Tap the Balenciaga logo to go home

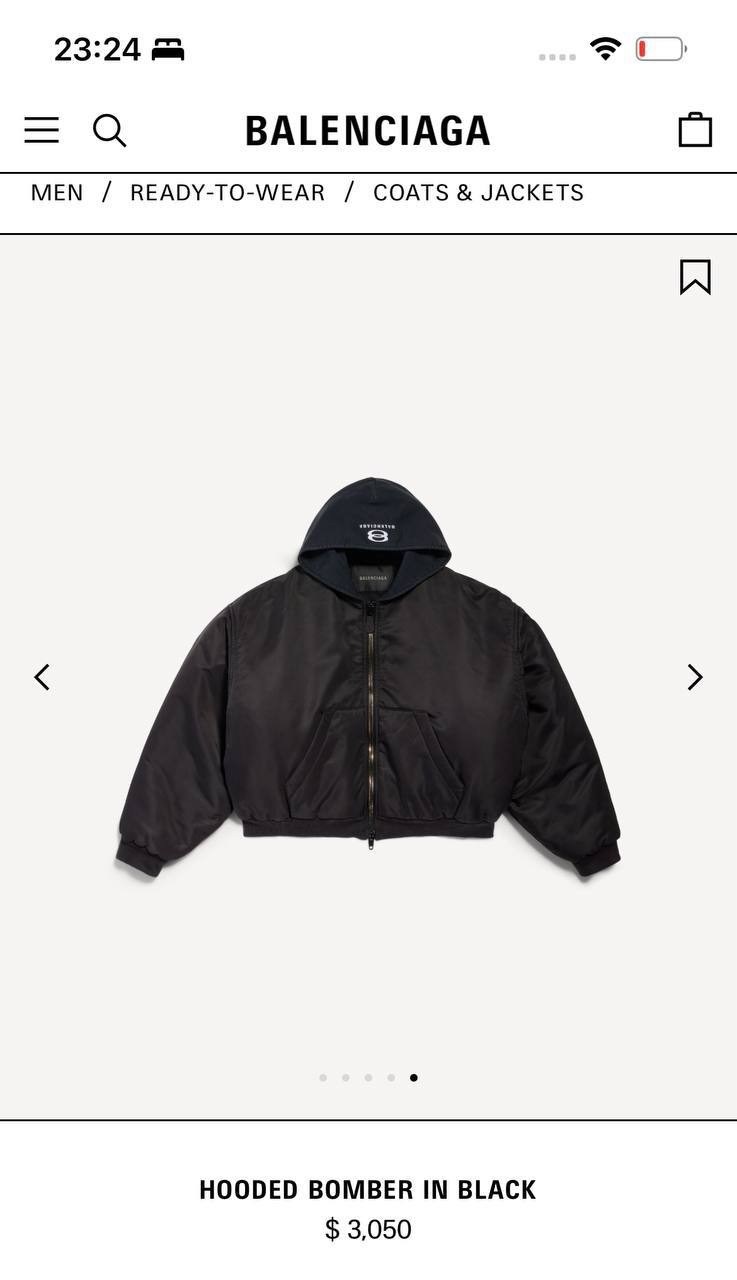[x=368, y=131]
